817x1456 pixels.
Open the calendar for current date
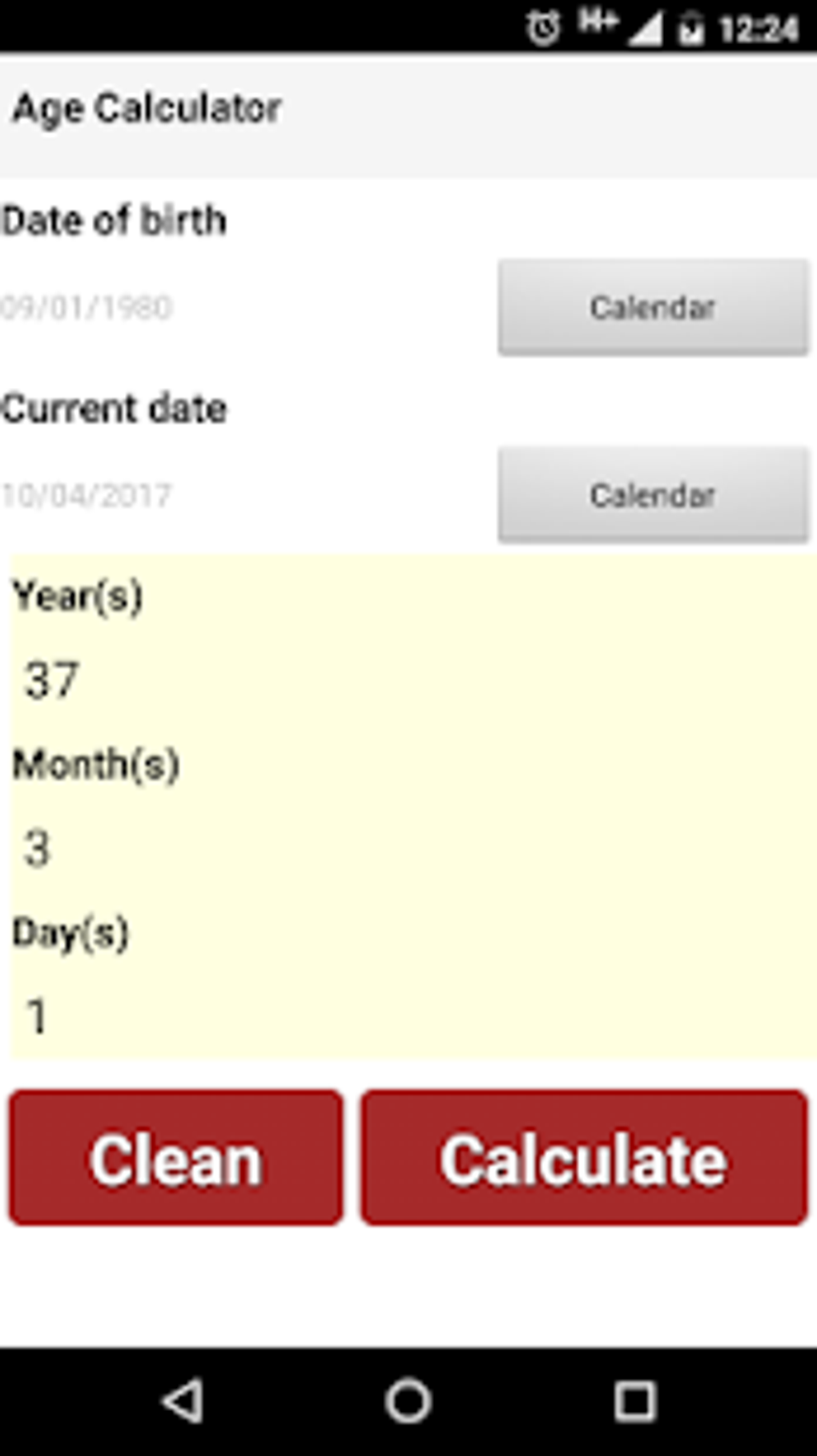[653, 495]
